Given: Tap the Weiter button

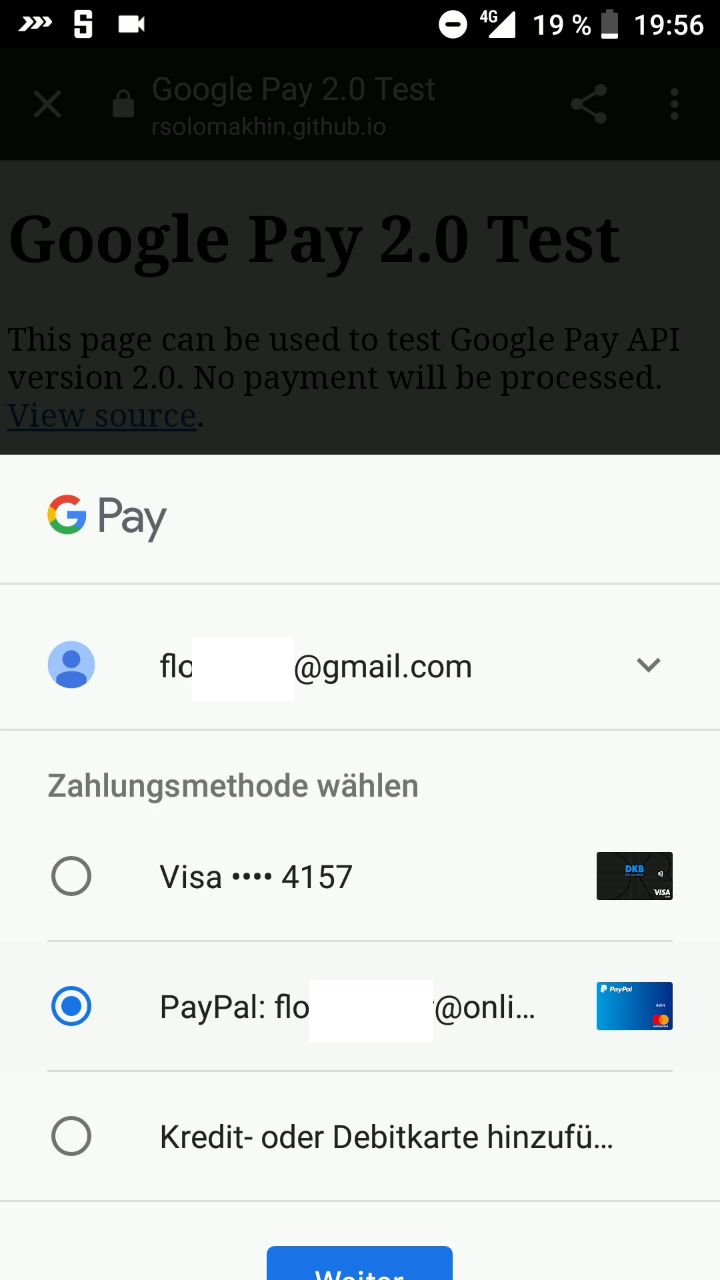Looking at the screenshot, I should pyautogui.click(x=359, y=1266).
